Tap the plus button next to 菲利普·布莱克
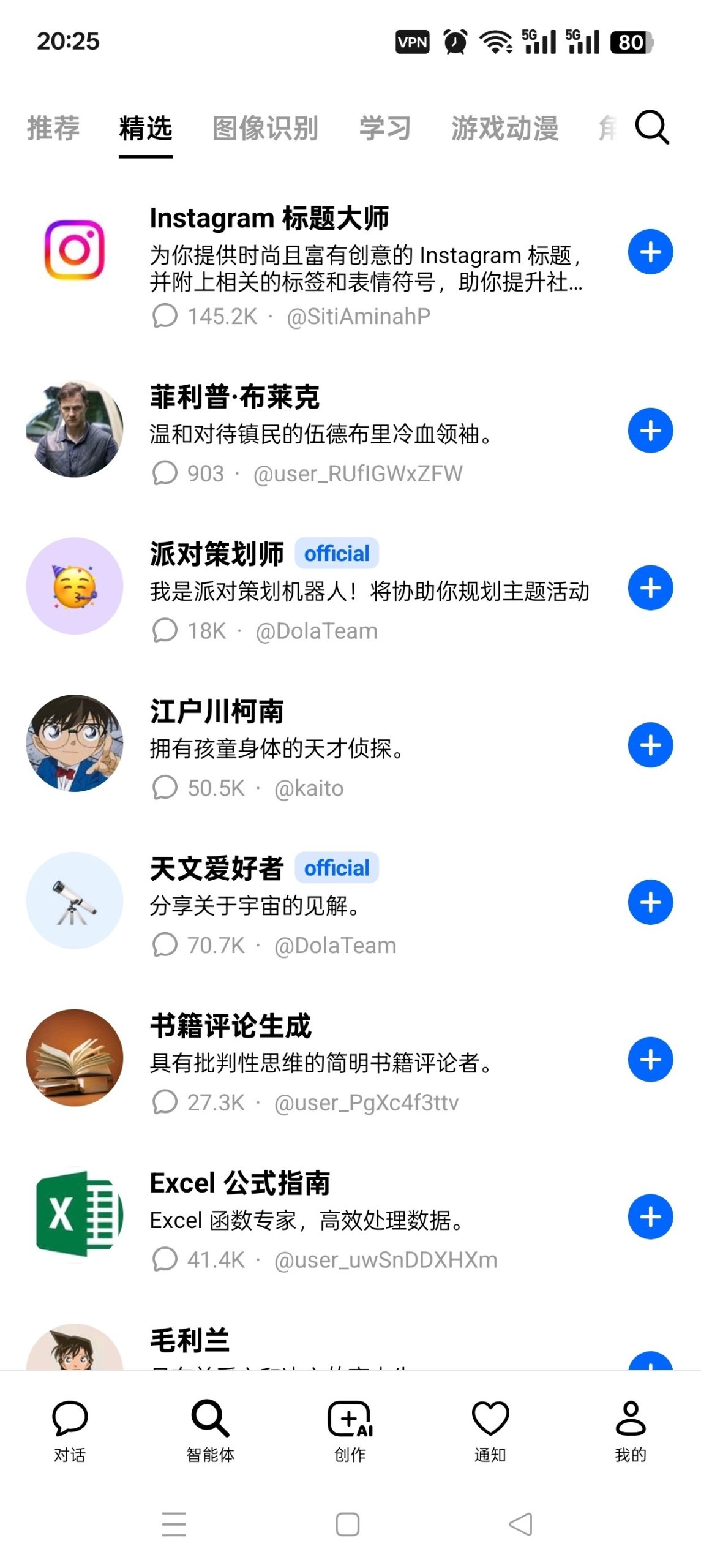701x1568 pixels. 650,430
